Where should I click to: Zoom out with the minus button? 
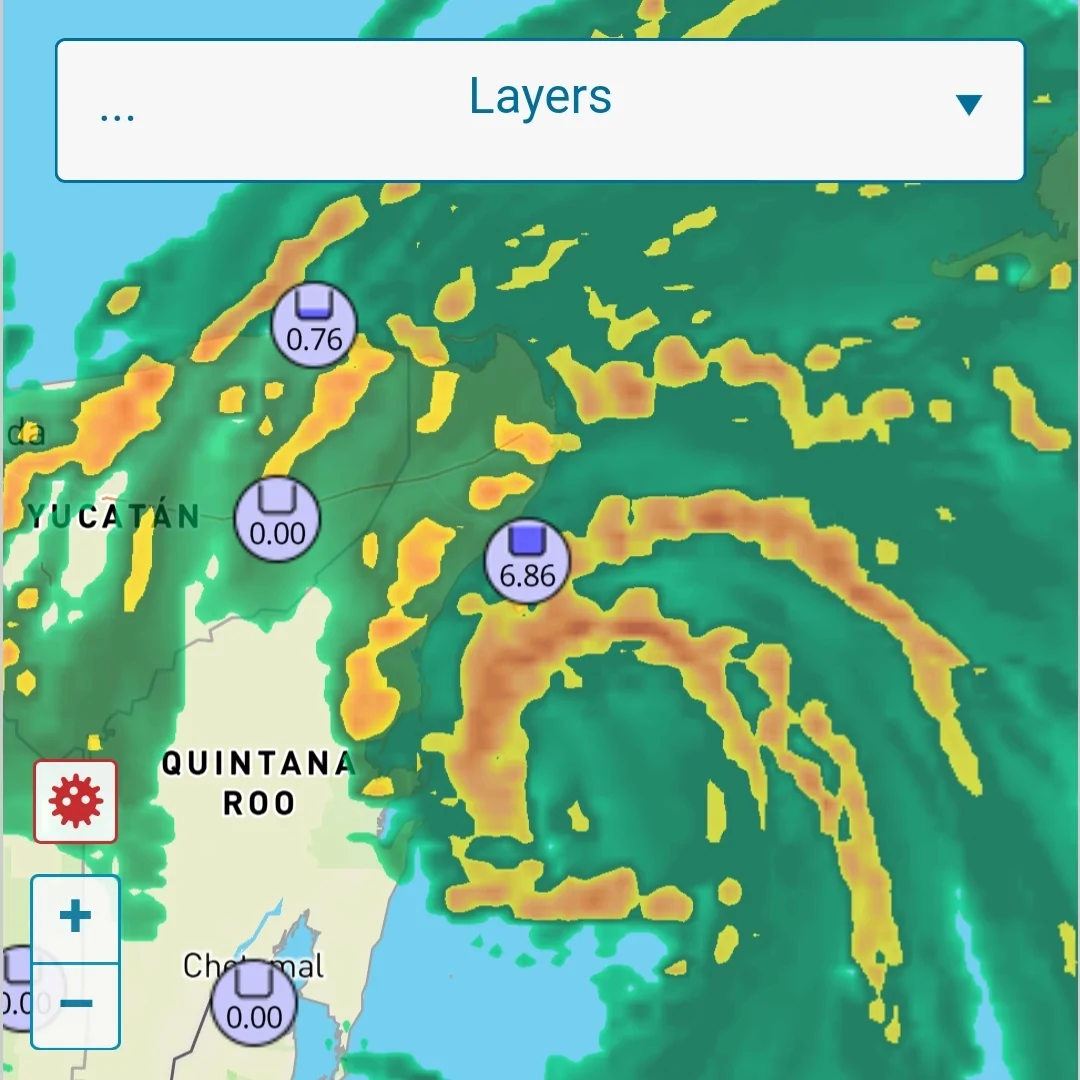(76, 1004)
